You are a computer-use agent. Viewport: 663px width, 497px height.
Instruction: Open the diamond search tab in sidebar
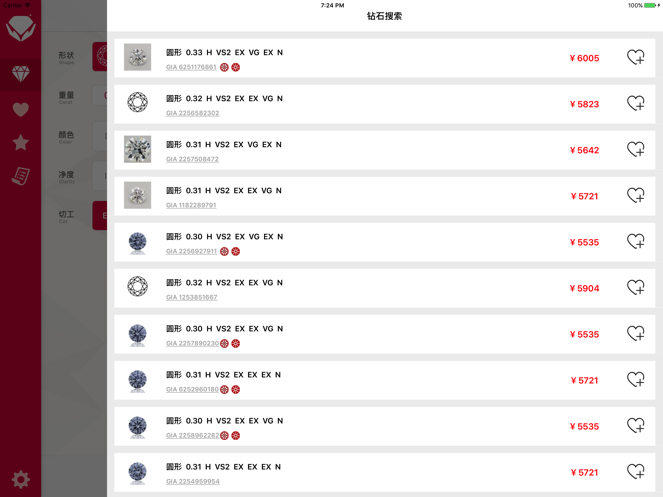click(x=20, y=74)
